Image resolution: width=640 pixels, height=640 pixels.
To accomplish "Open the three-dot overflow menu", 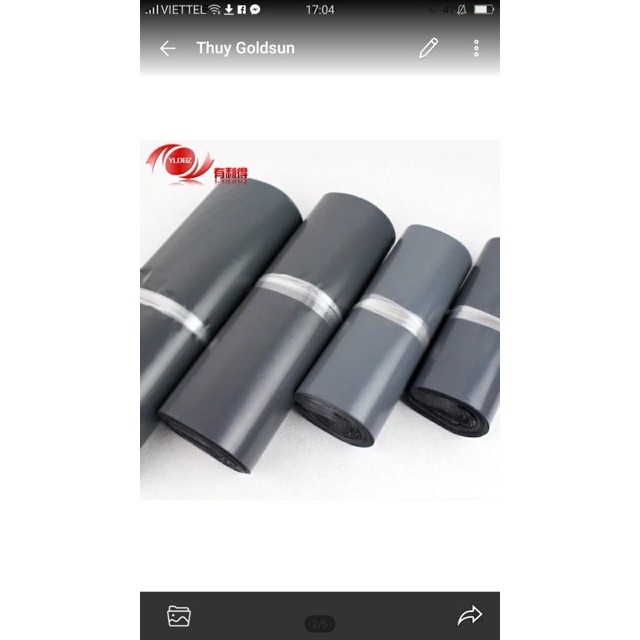I will [x=476, y=48].
